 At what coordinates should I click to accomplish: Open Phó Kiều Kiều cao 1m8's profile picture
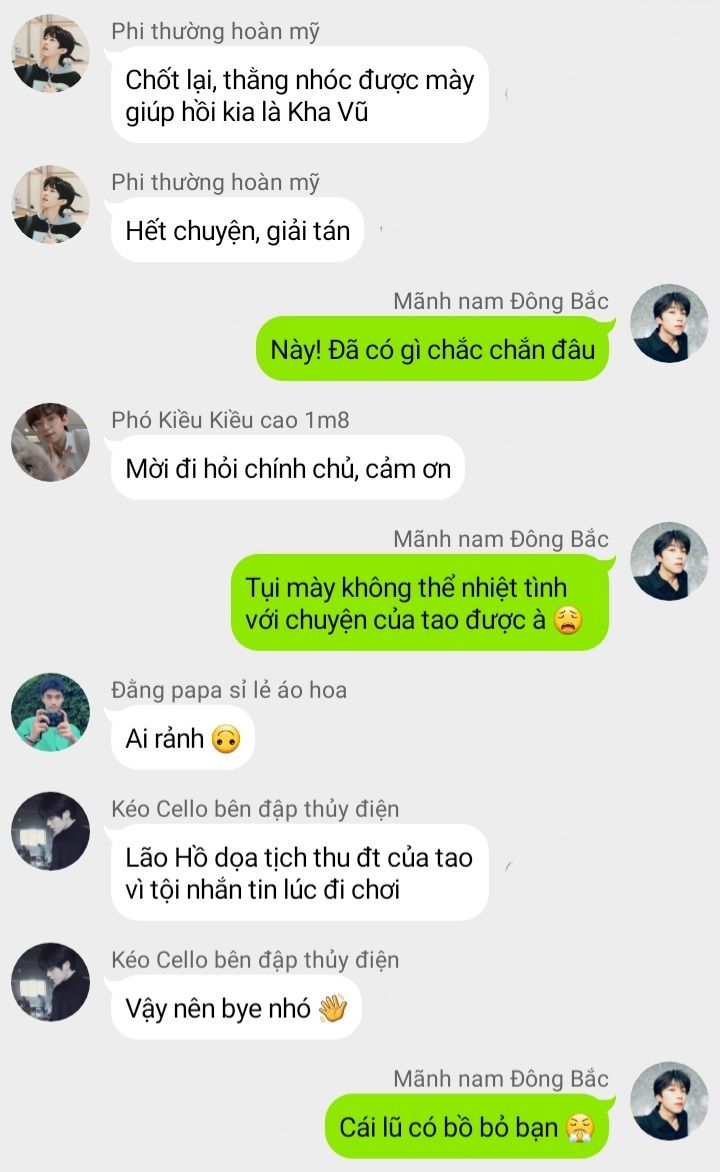[x=51, y=442]
